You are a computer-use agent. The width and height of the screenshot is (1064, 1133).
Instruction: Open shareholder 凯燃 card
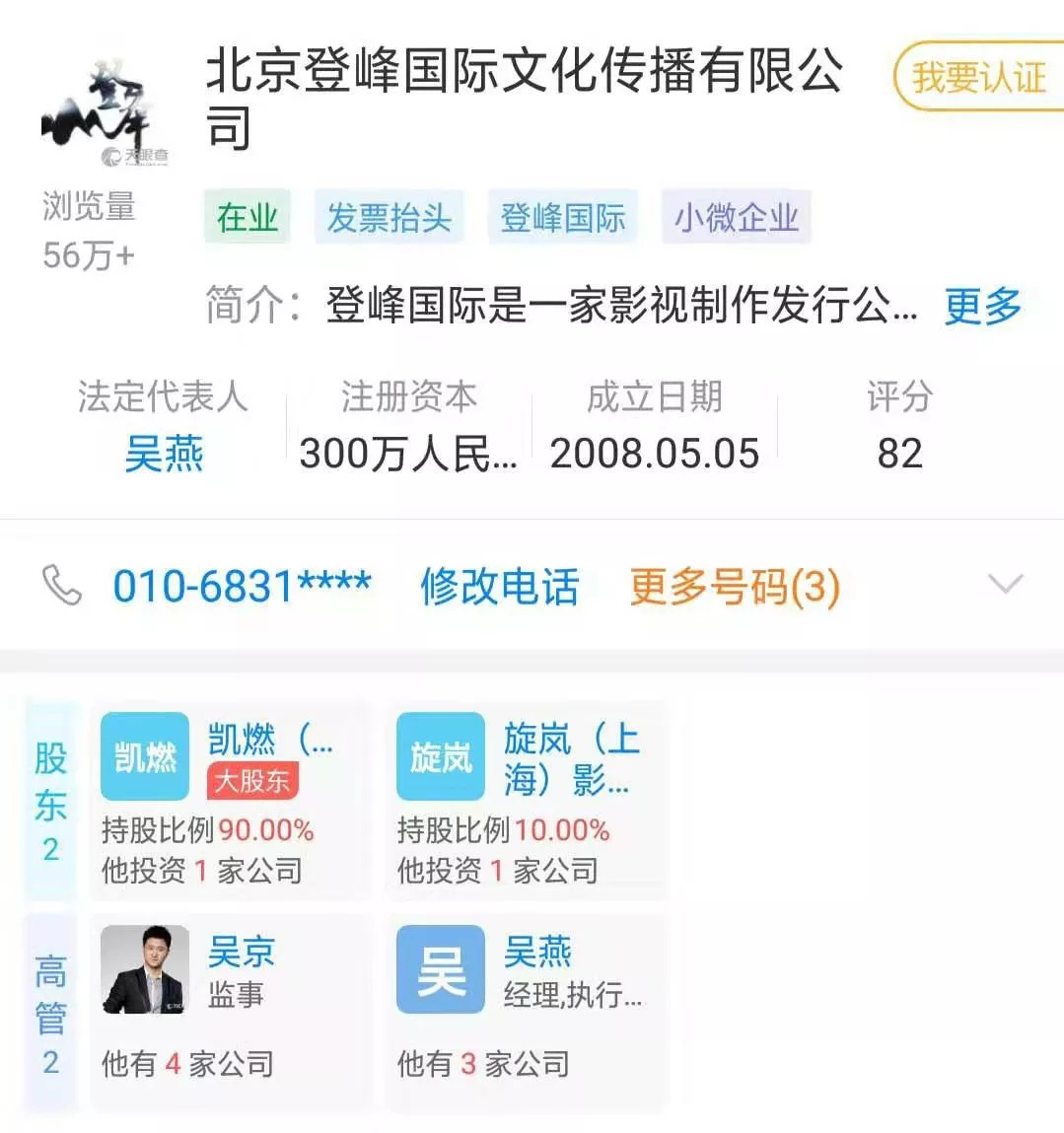coord(229,799)
